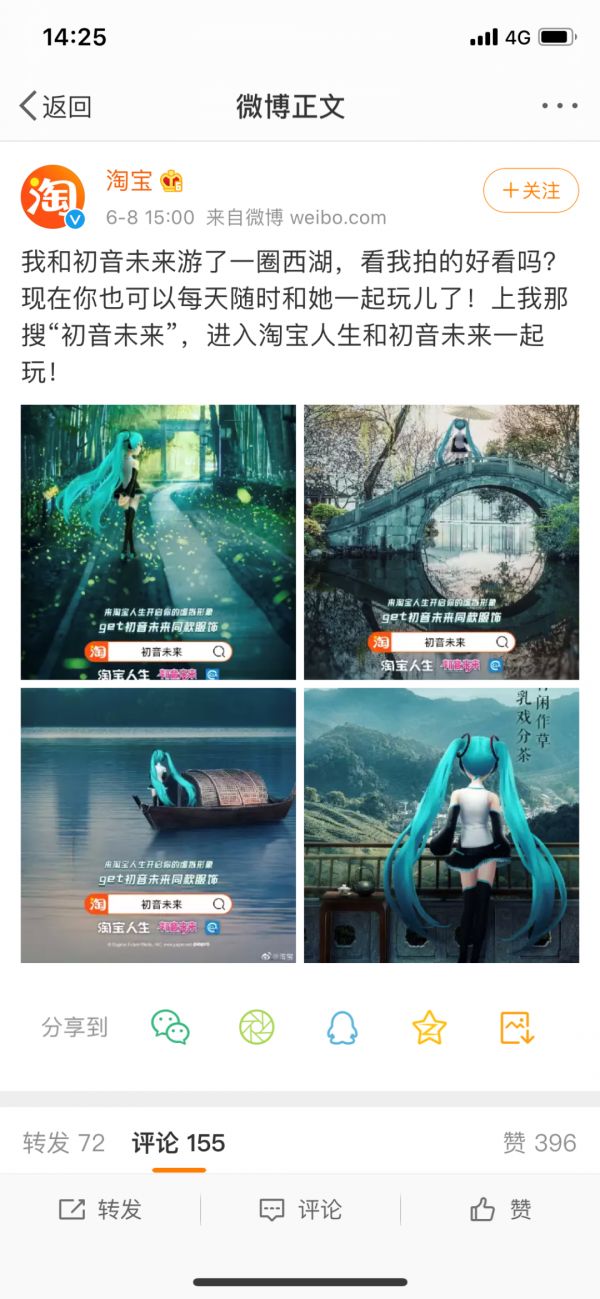This screenshot has width=600, height=1299.
Task: Share to QQ Zone via the star icon
Action: [429, 1027]
